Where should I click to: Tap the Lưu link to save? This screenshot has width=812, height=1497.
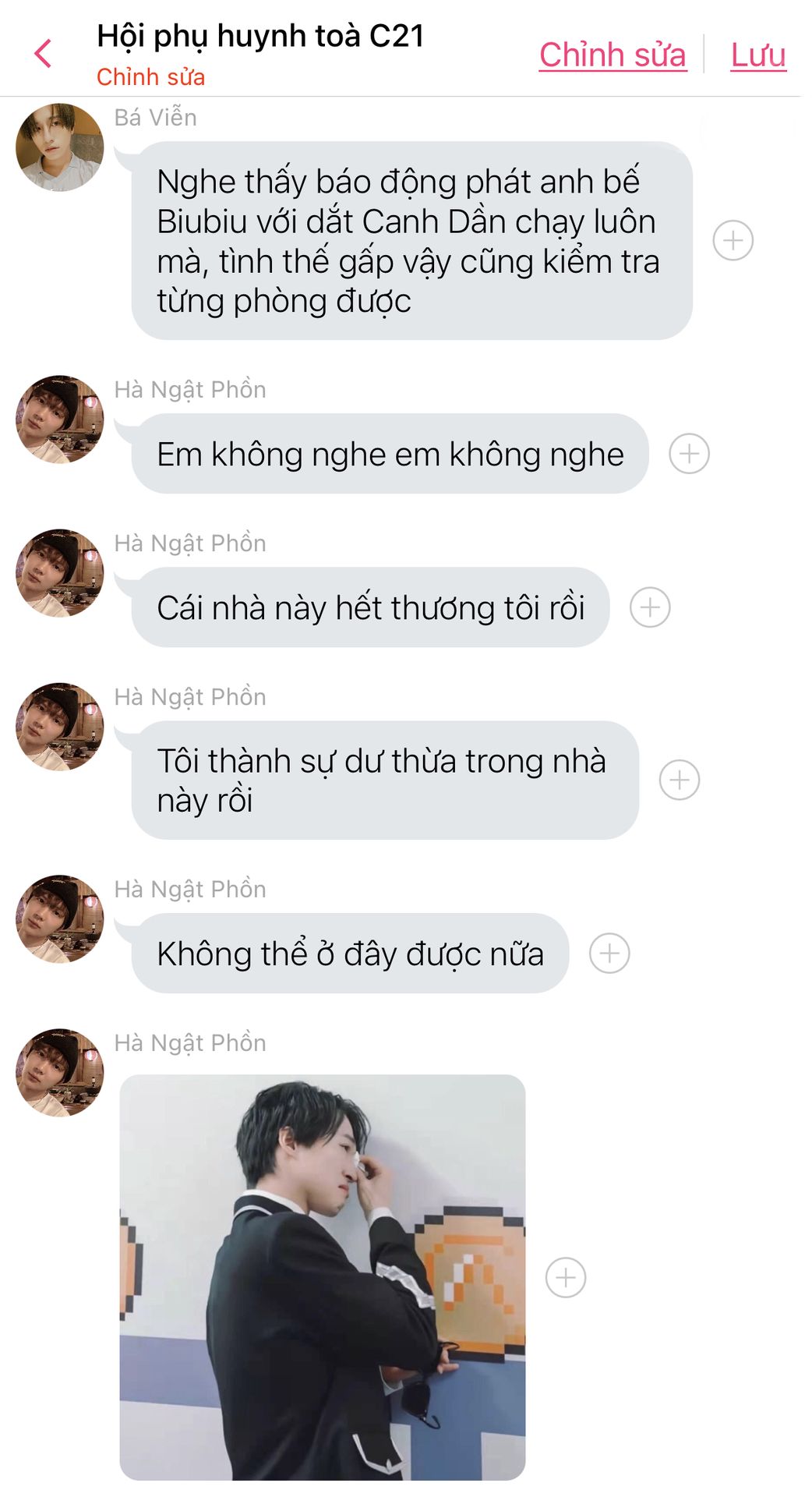pos(757,55)
